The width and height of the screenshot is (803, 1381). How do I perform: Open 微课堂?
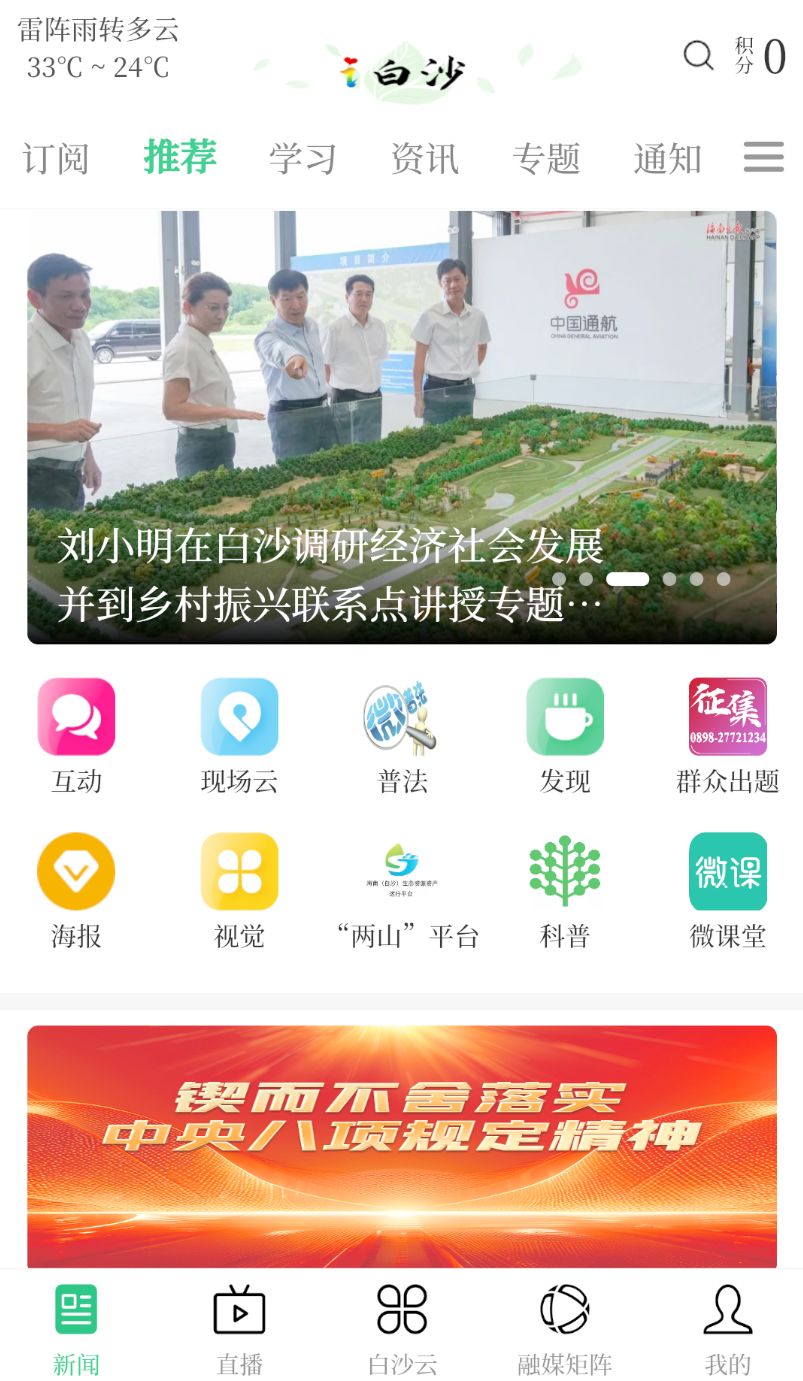click(x=728, y=892)
